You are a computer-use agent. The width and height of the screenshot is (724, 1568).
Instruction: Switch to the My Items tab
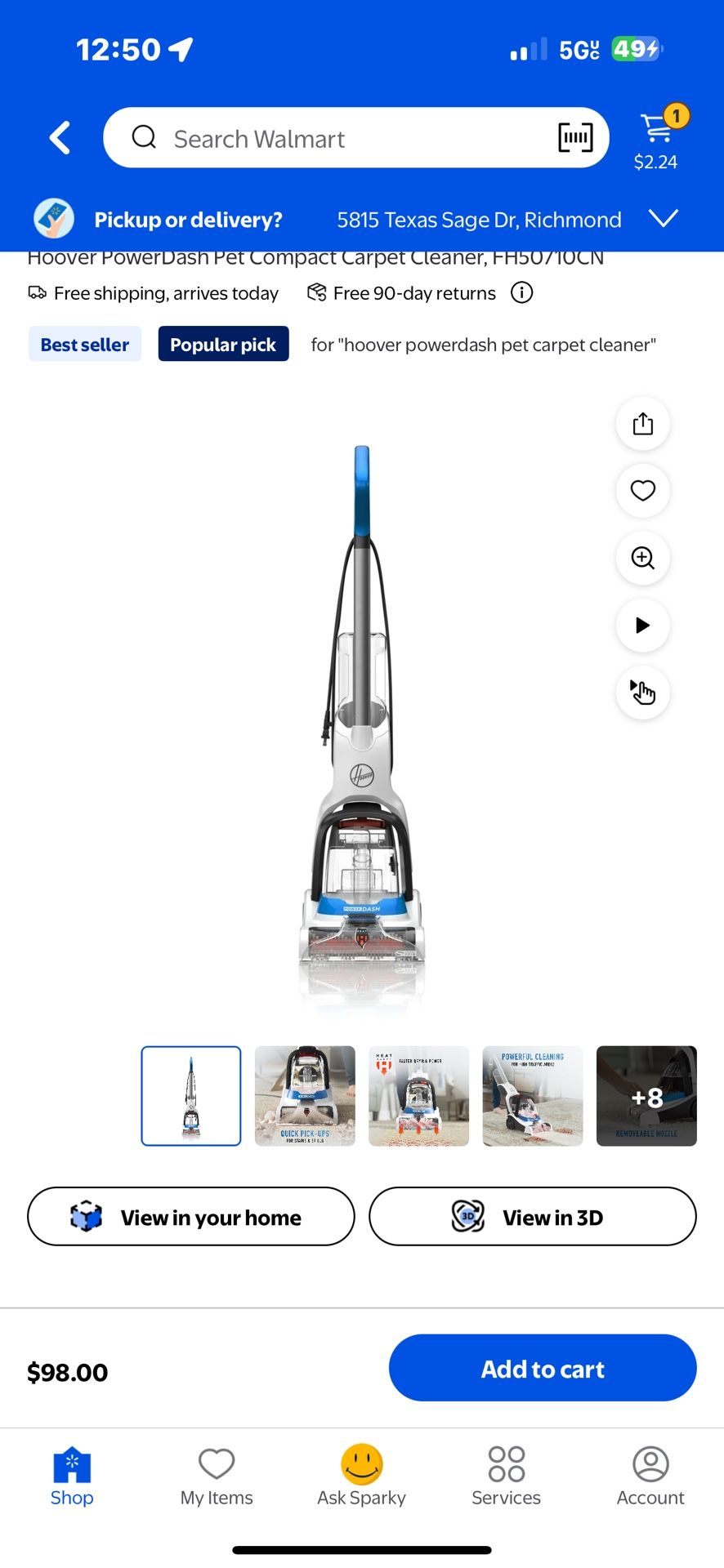coord(217,1477)
